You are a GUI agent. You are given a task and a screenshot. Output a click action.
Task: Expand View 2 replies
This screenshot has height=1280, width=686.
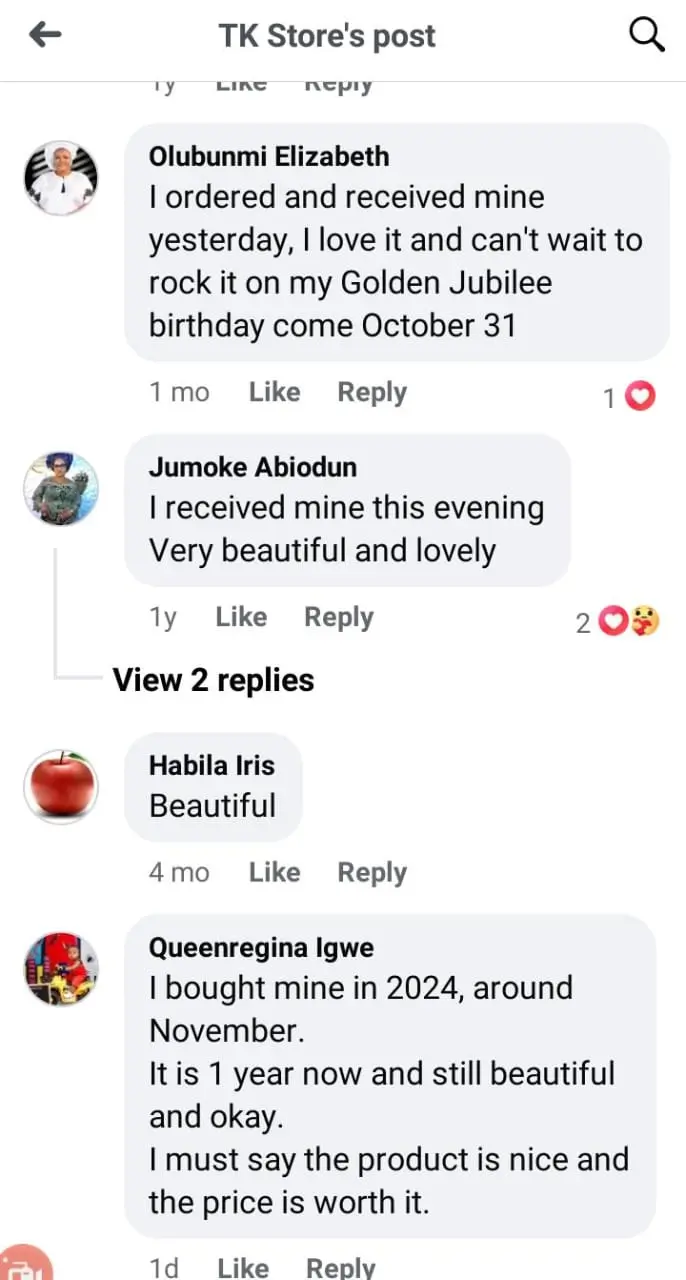(213, 680)
